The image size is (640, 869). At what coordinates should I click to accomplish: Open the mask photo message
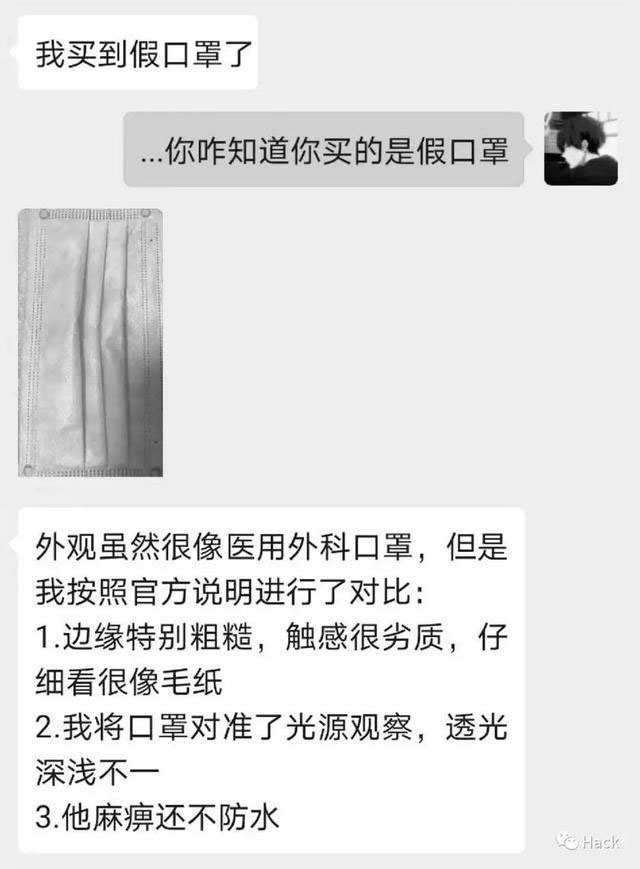[x=90, y=342]
